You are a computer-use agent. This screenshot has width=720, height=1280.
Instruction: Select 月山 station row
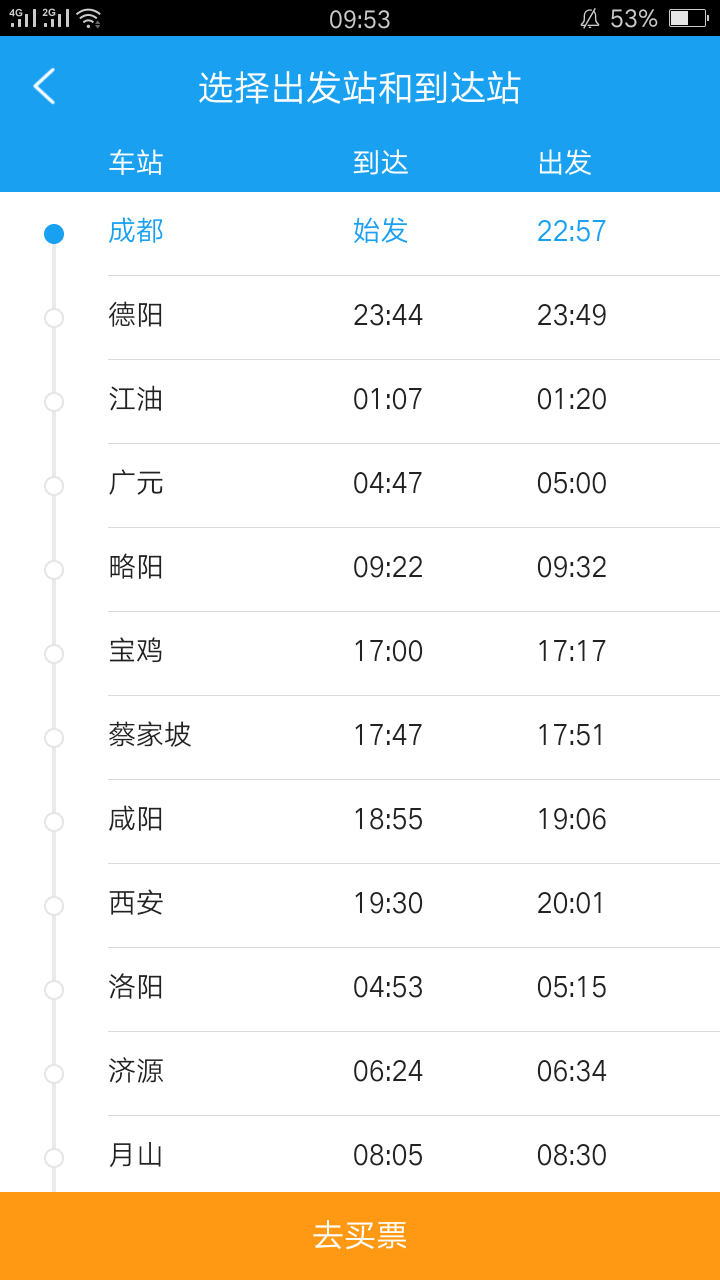point(360,1154)
